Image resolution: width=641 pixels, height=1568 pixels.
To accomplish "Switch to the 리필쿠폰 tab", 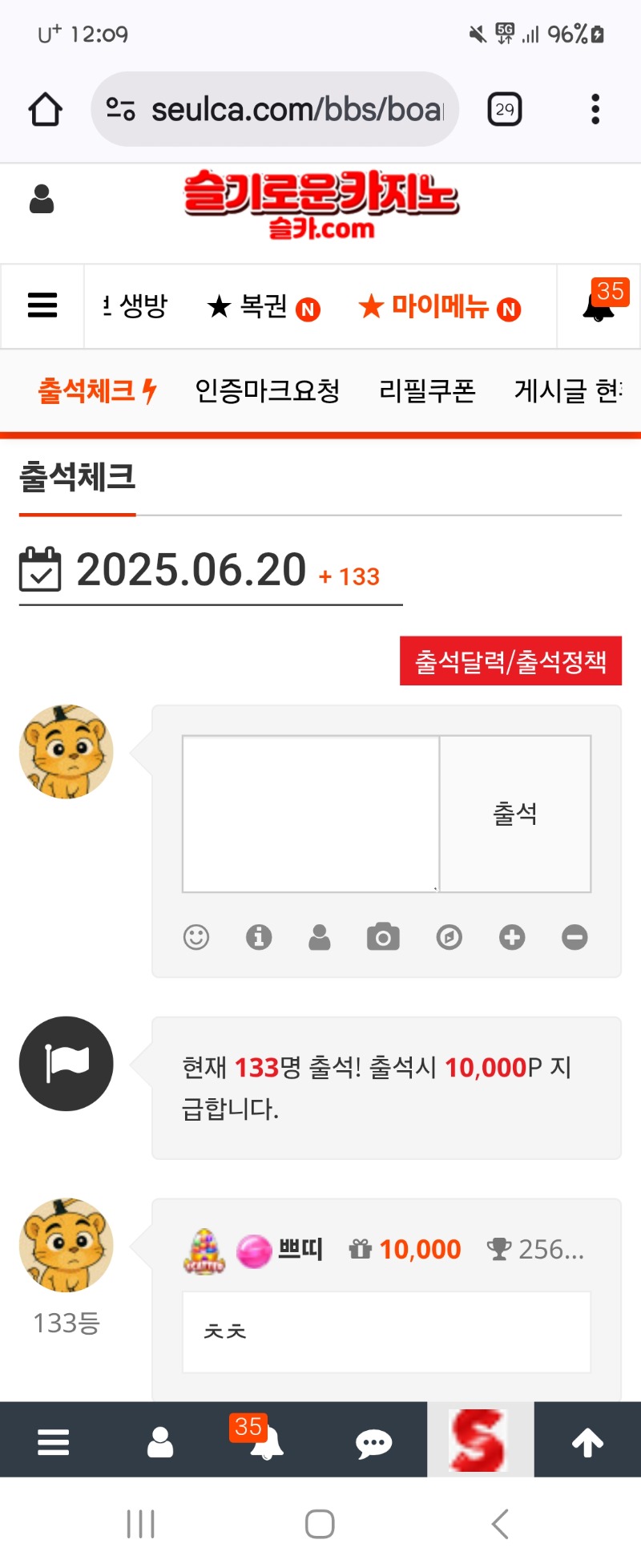I will click(x=427, y=391).
